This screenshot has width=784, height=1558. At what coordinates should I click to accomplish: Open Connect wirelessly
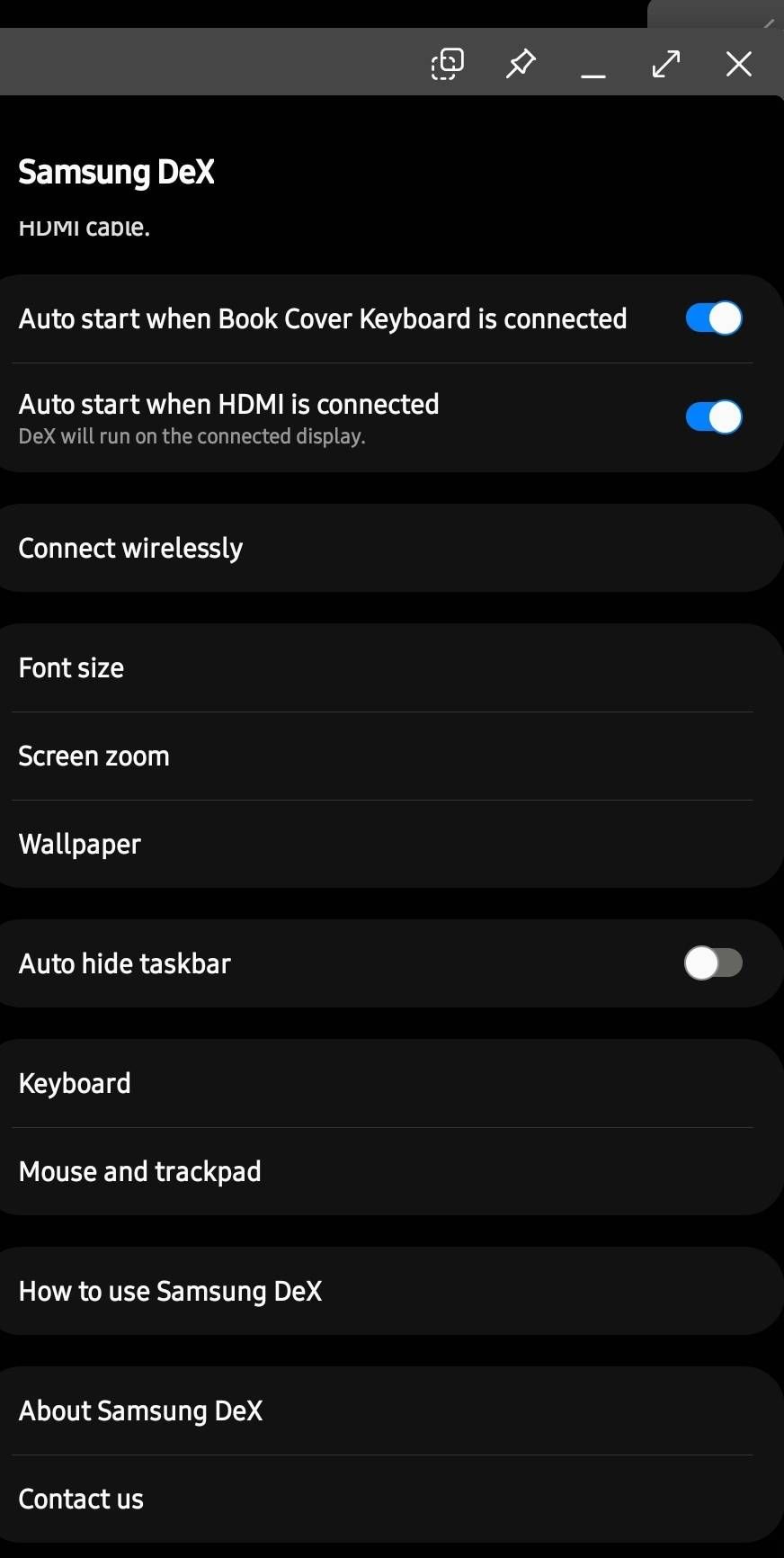pyautogui.click(x=130, y=547)
